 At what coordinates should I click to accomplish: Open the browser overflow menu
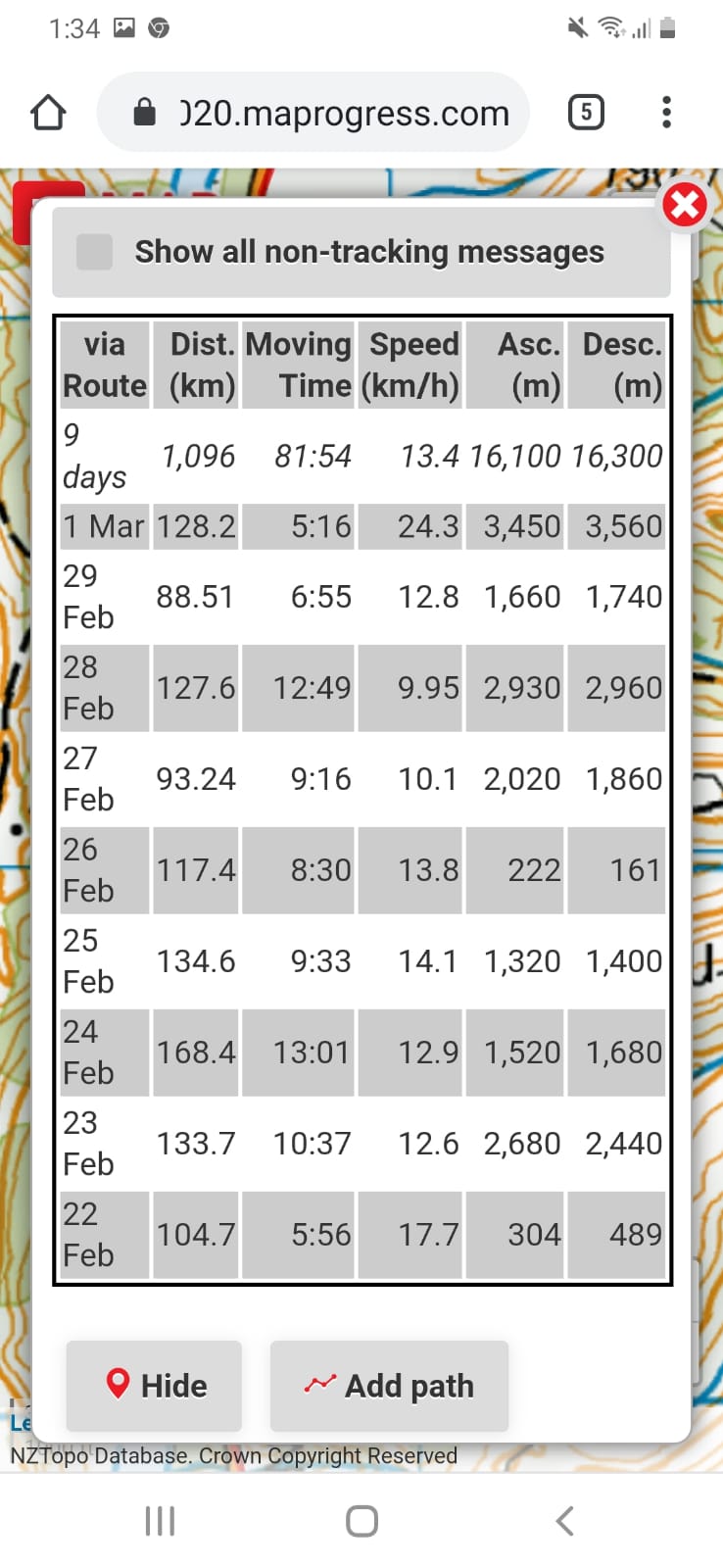click(x=666, y=112)
